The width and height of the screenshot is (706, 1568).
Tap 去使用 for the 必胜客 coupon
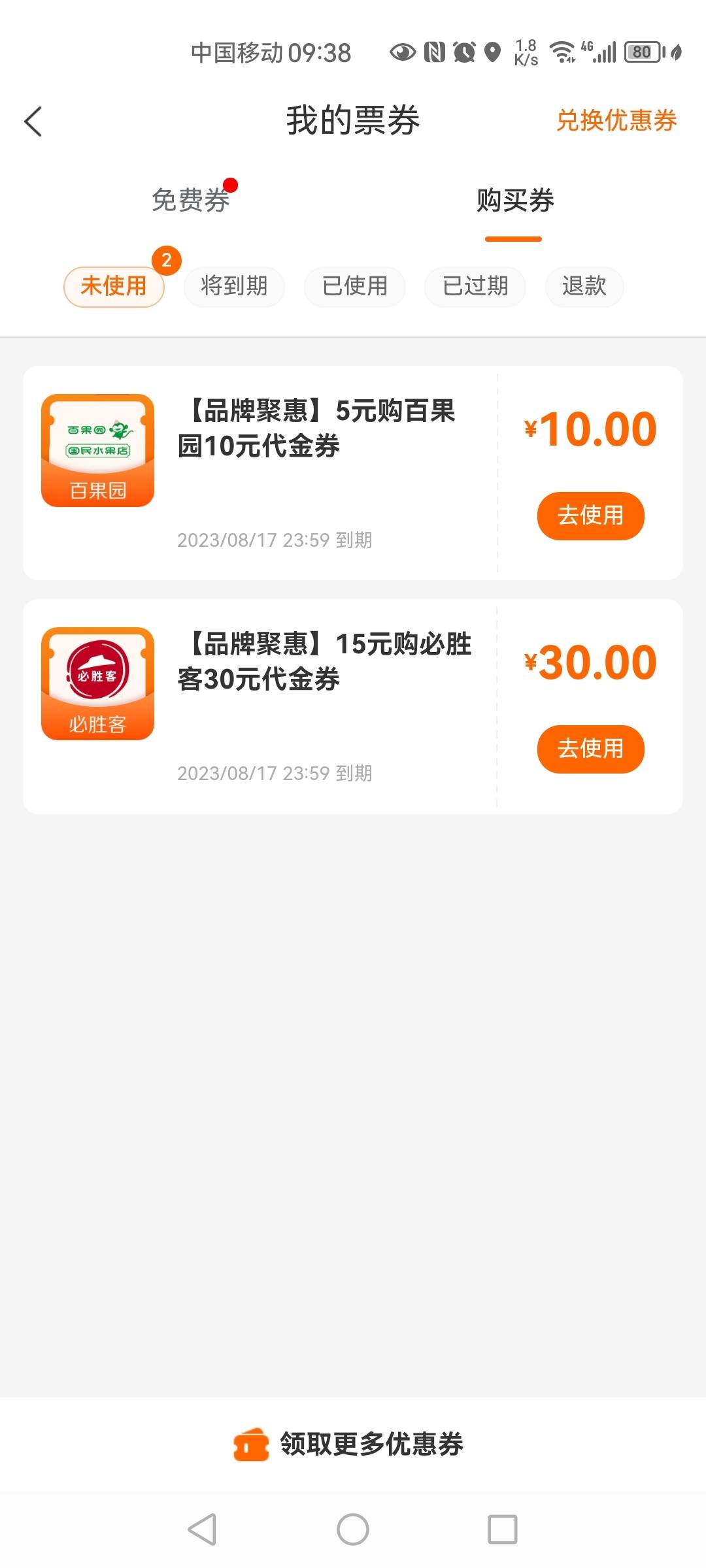coord(591,749)
